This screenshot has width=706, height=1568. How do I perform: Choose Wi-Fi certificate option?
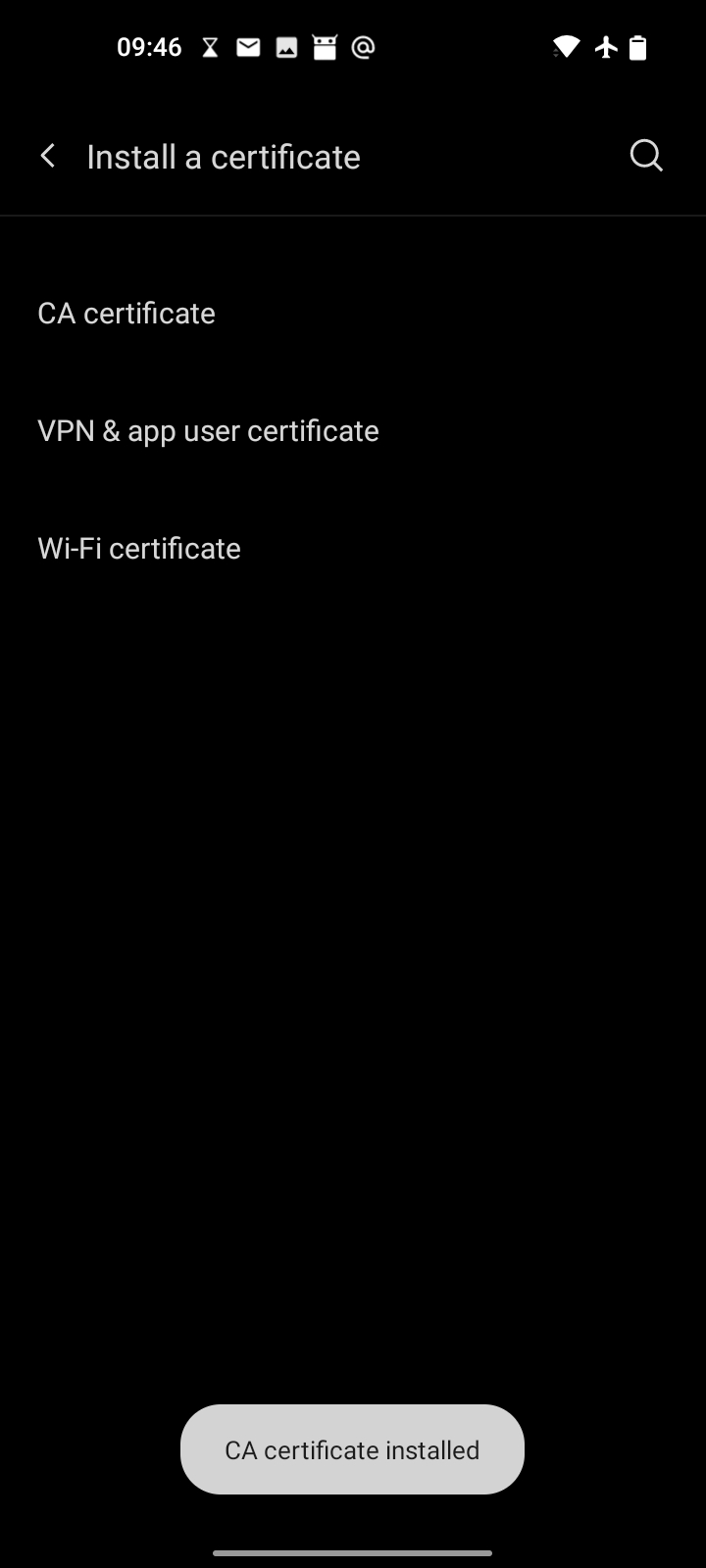[x=353, y=549]
